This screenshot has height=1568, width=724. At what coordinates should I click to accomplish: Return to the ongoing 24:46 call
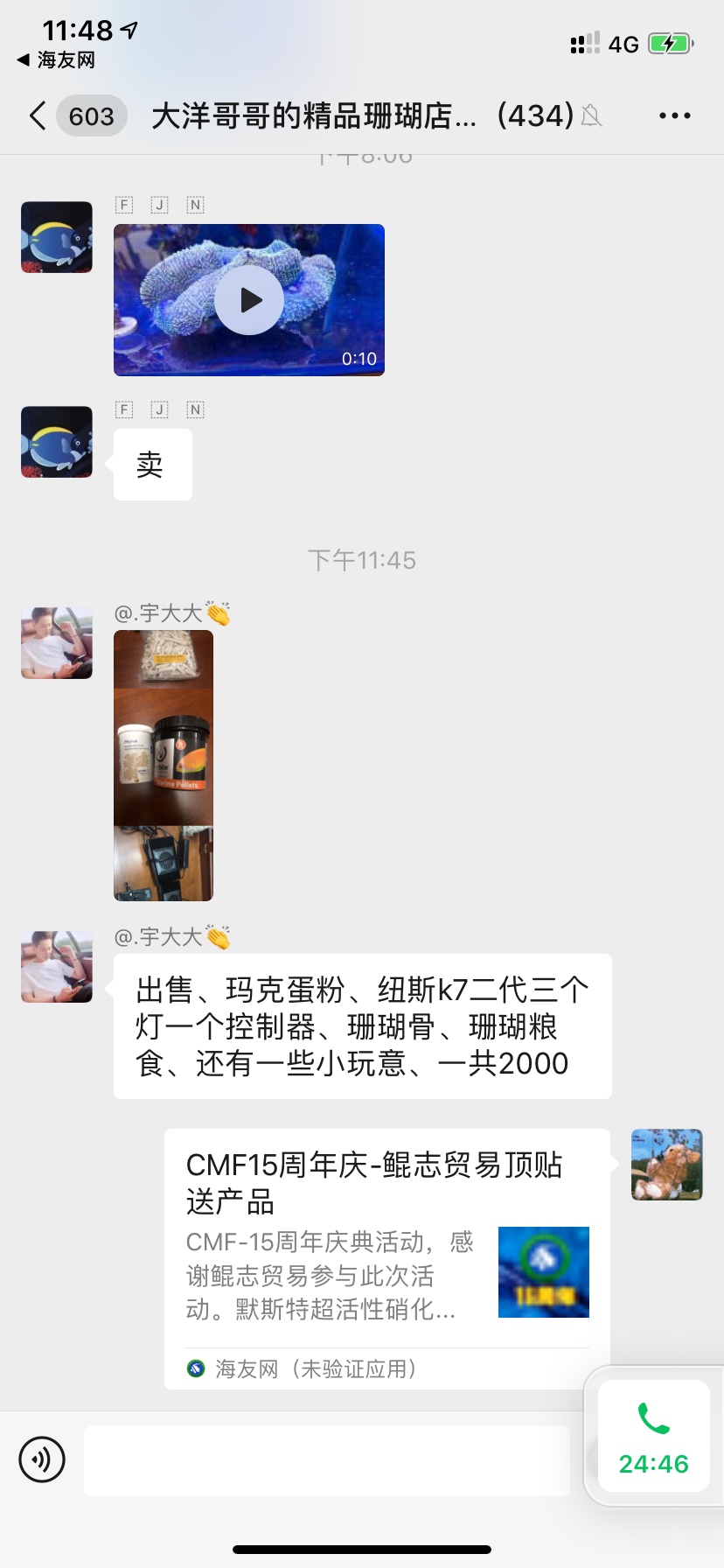(653, 1435)
